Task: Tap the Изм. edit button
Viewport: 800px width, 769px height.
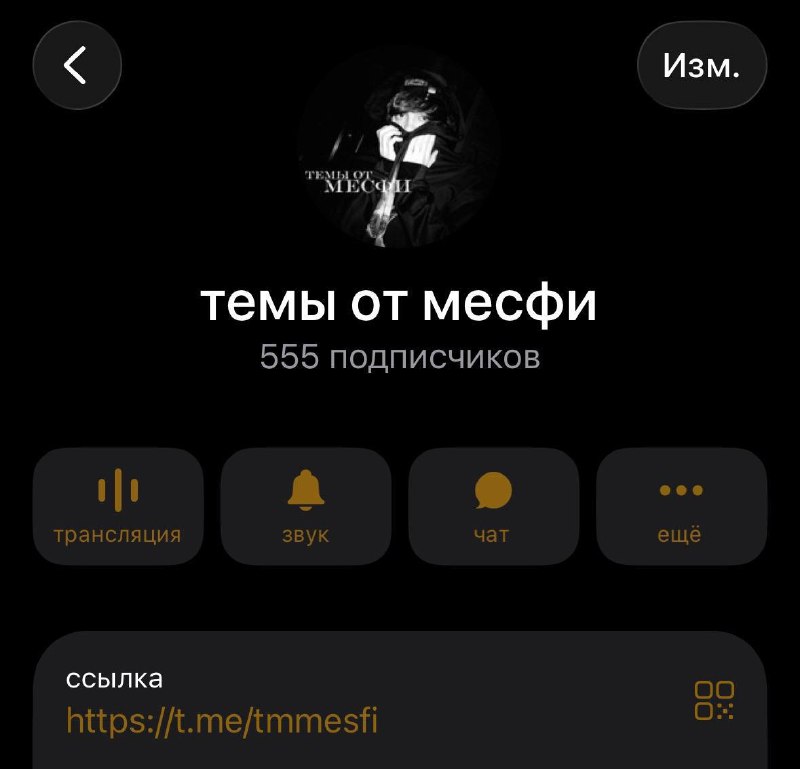Action: [x=702, y=65]
